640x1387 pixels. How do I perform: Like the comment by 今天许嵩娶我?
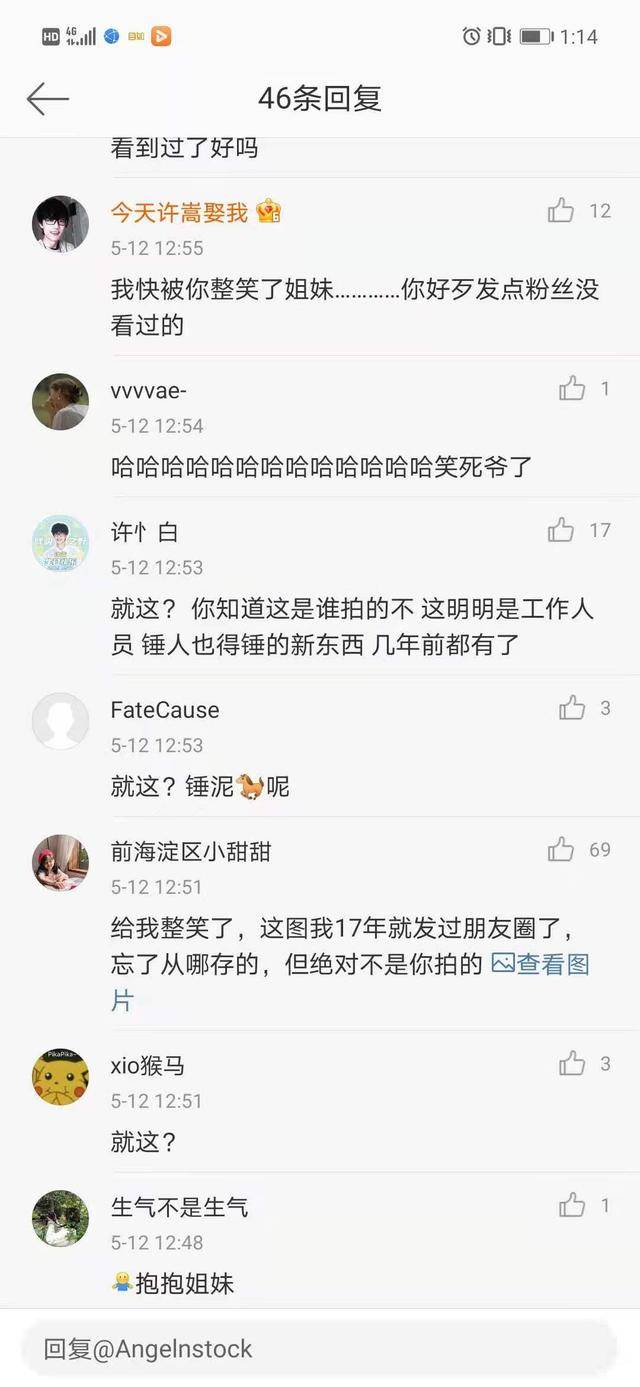tap(561, 211)
